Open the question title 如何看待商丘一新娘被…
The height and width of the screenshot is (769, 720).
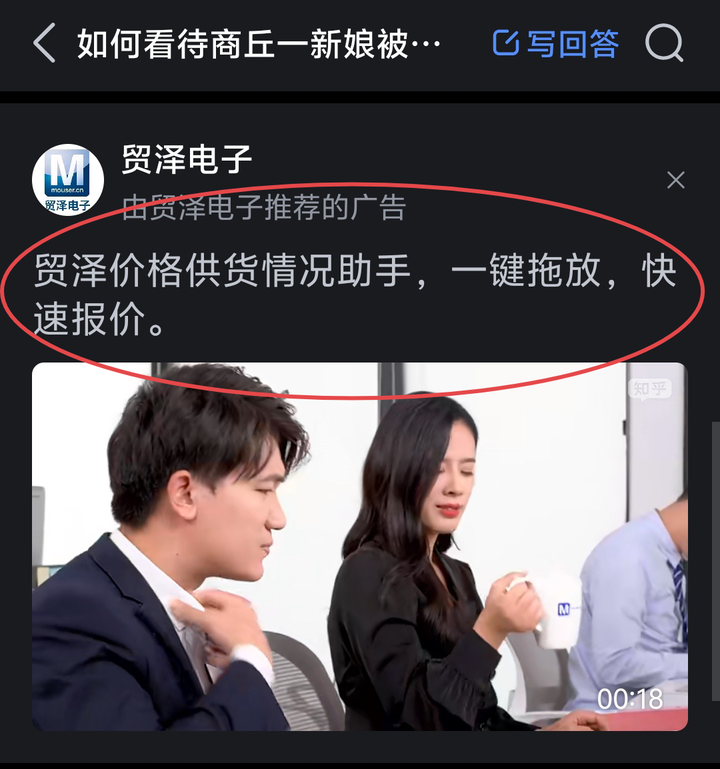pos(258,44)
